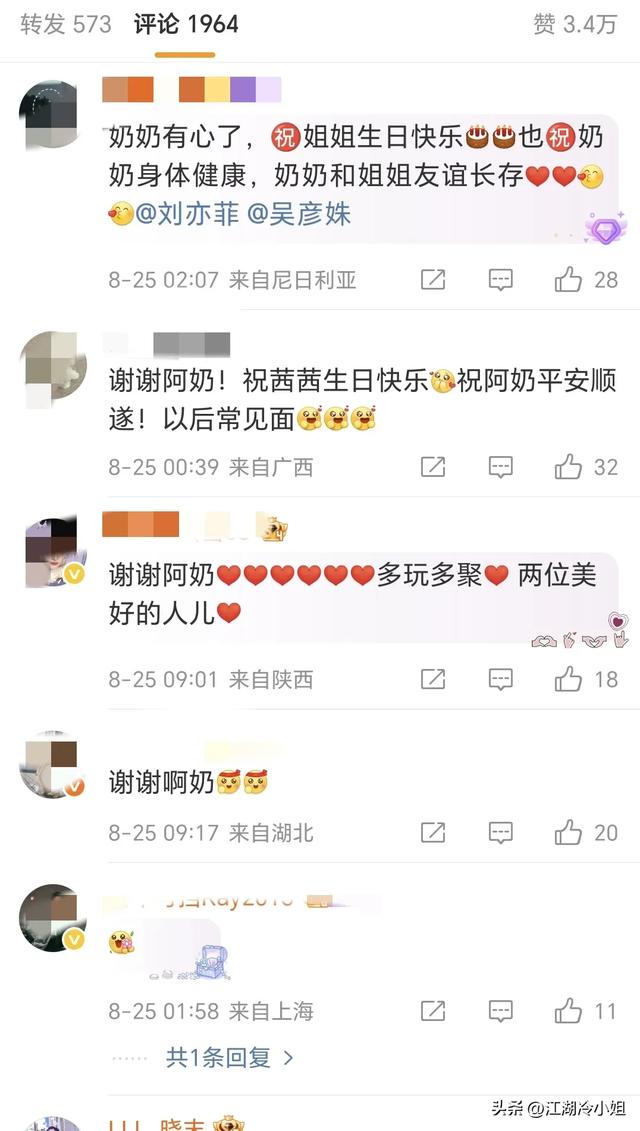Like the comment from 尼日利亚
The image size is (640, 1131).
pos(569,280)
